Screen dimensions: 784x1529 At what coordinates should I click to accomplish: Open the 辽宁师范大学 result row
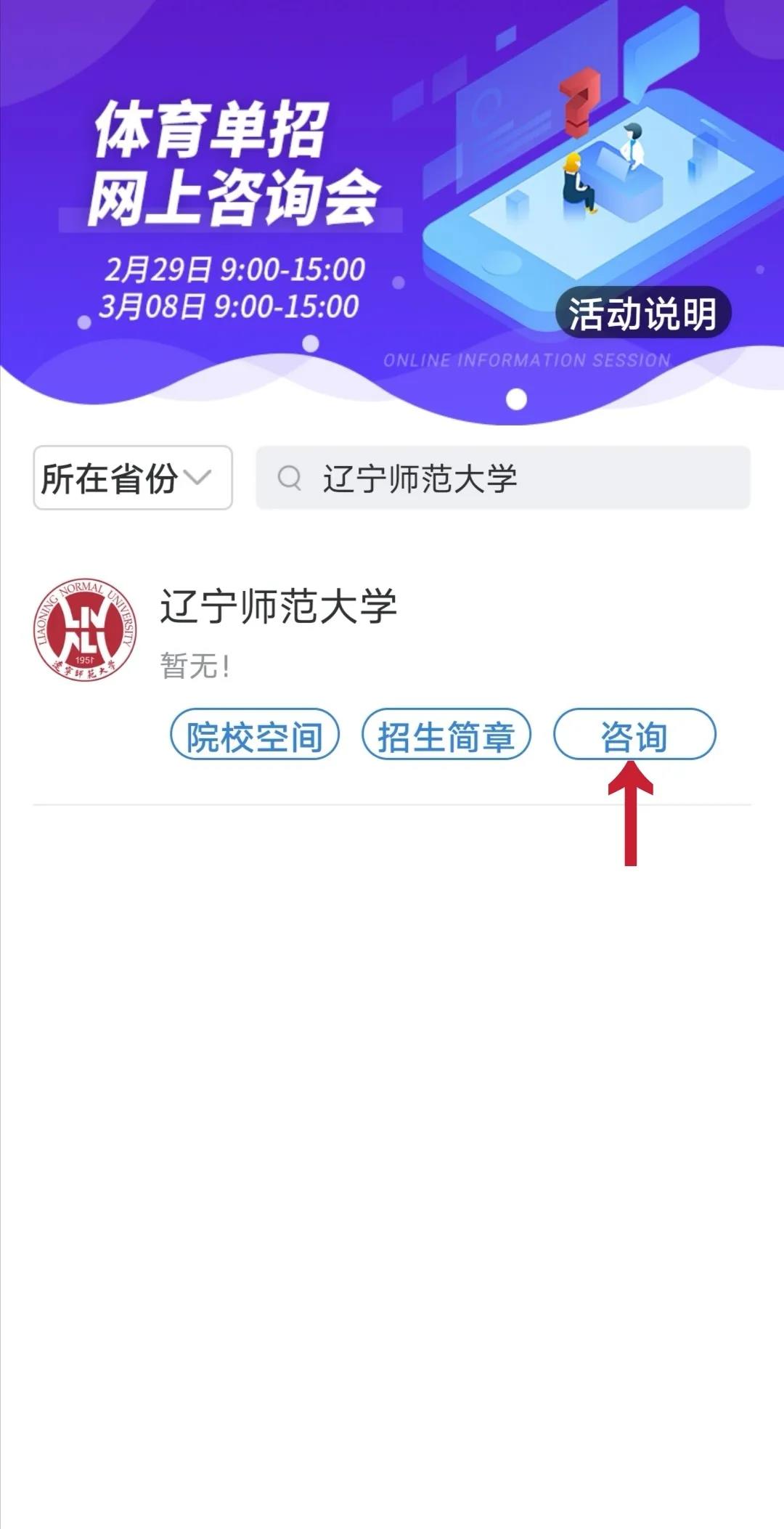[x=279, y=606]
